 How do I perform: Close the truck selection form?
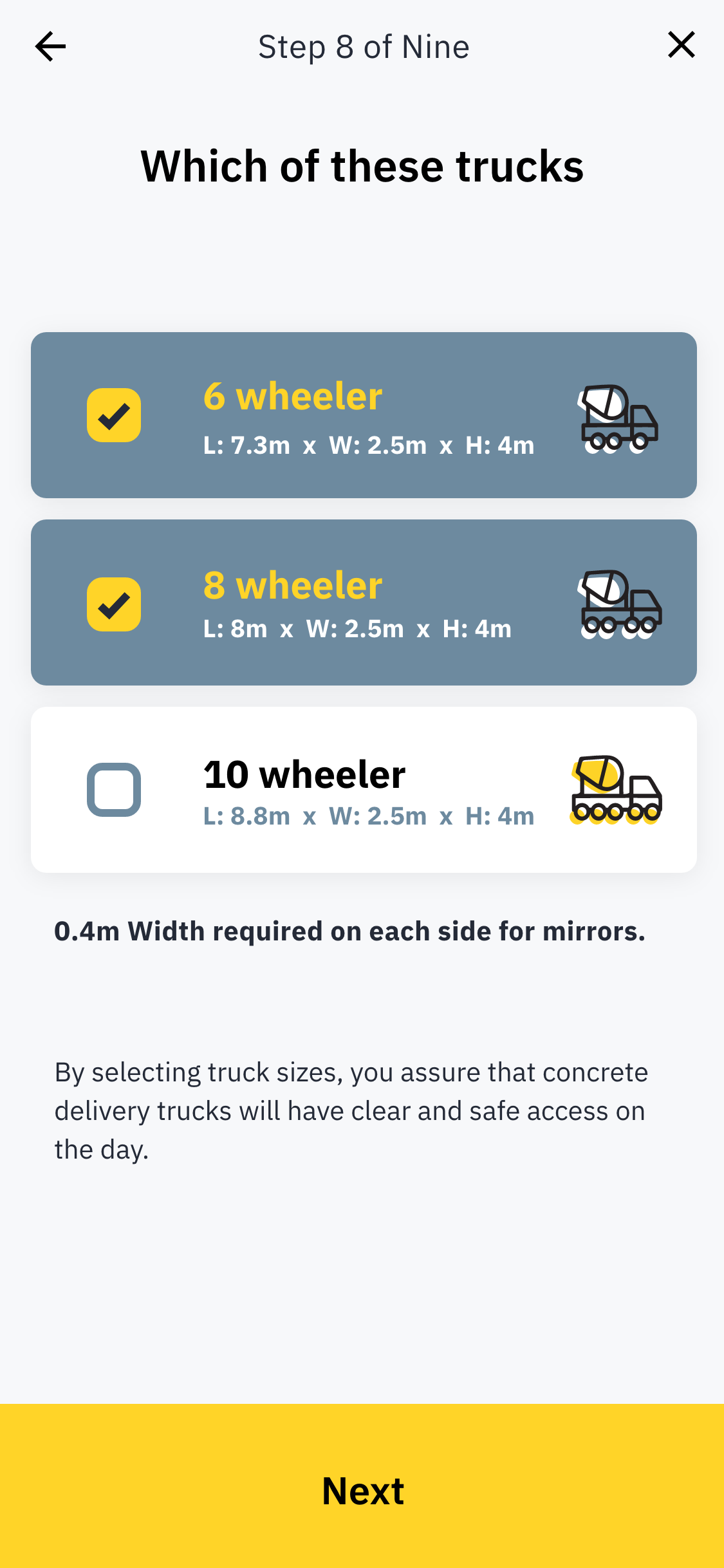pyautogui.click(x=681, y=45)
